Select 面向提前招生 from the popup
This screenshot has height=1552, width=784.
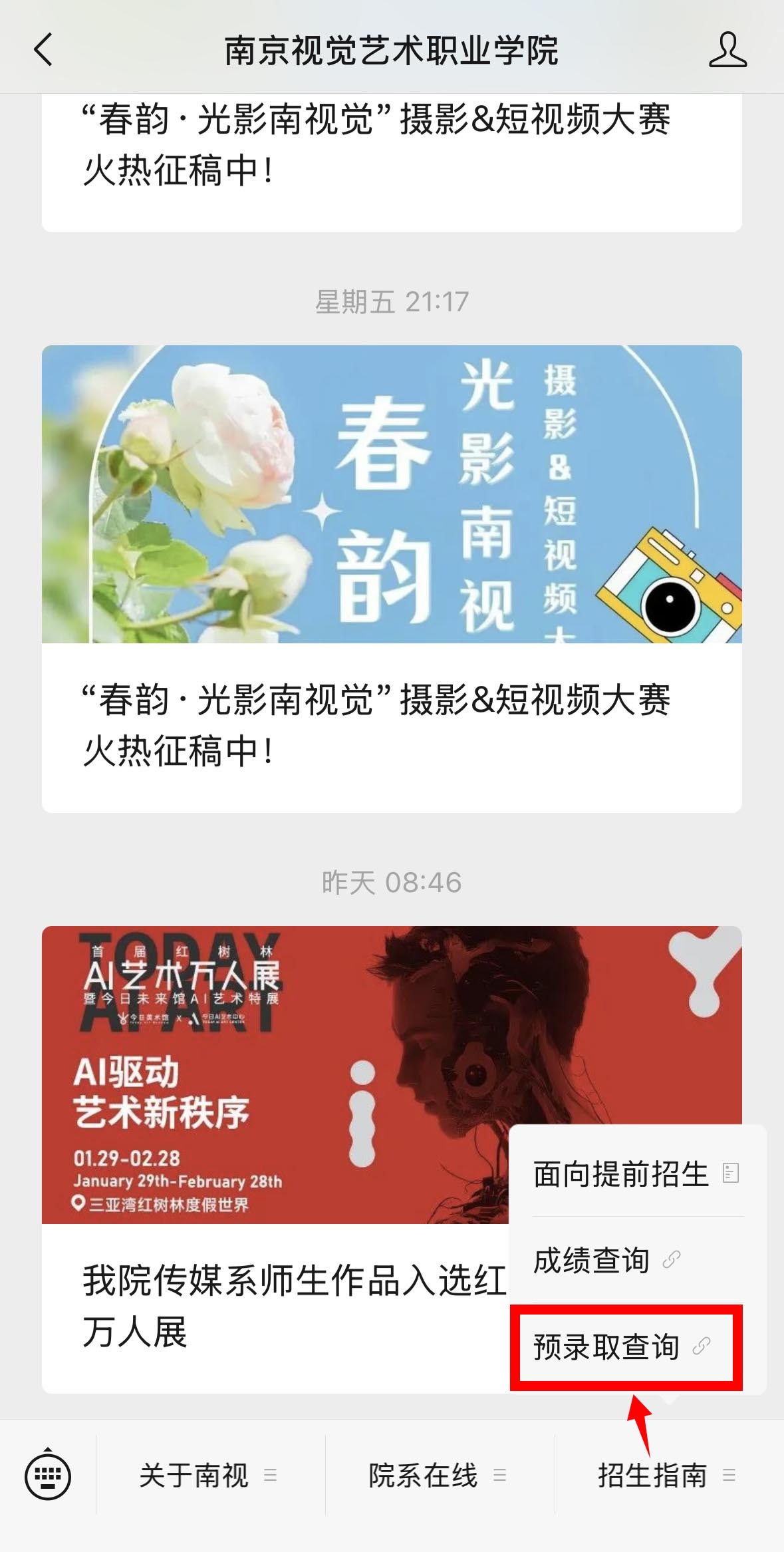(635, 1173)
